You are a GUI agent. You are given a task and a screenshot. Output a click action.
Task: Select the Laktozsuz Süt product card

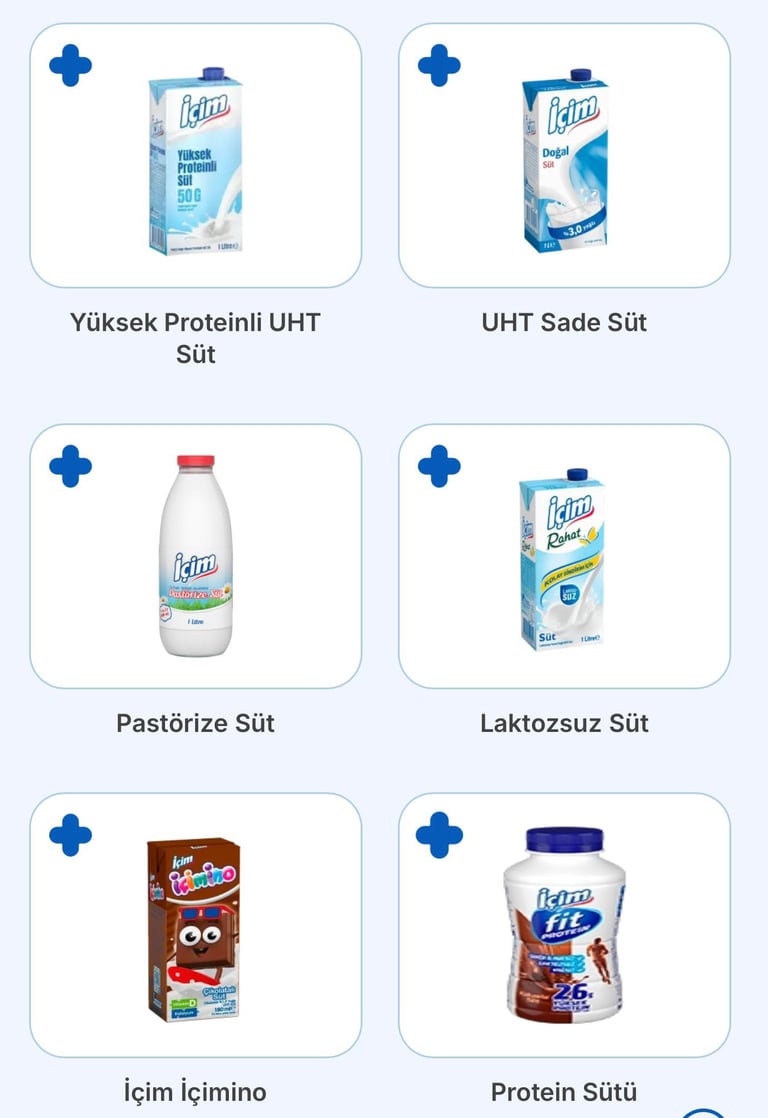(x=564, y=565)
